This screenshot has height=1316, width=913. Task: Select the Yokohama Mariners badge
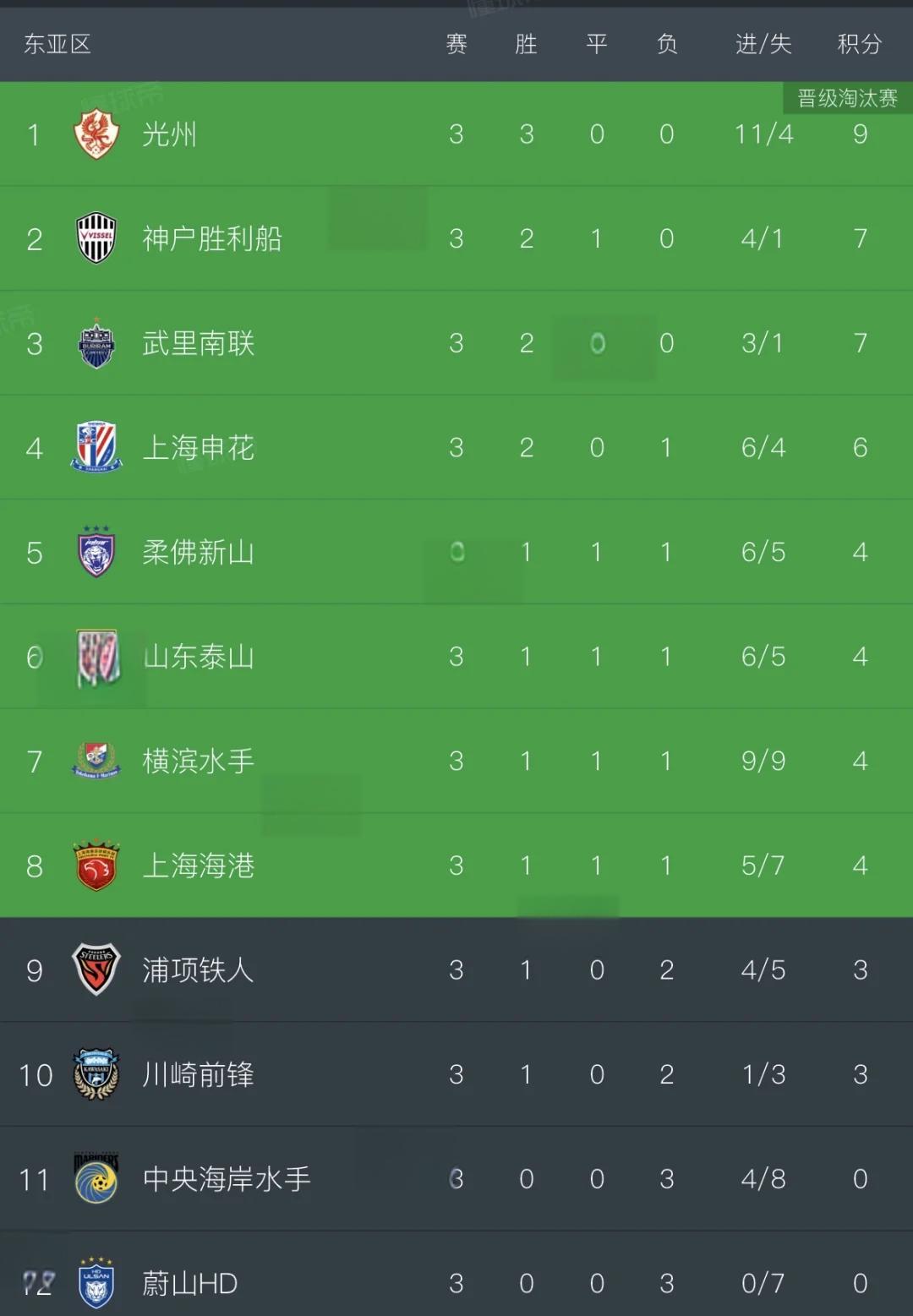[x=96, y=761]
